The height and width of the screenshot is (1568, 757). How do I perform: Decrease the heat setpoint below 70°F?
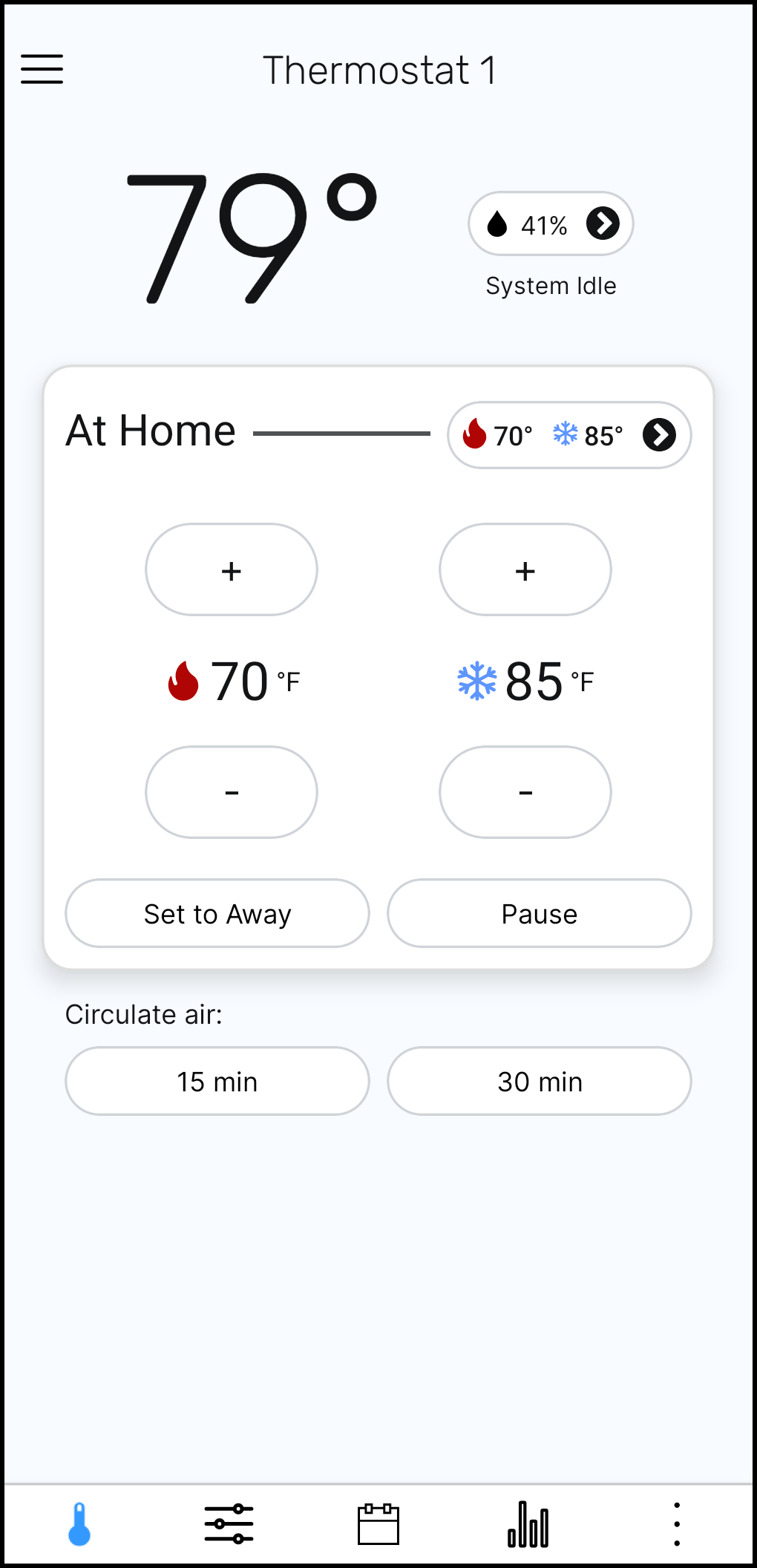tap(232, 792)
